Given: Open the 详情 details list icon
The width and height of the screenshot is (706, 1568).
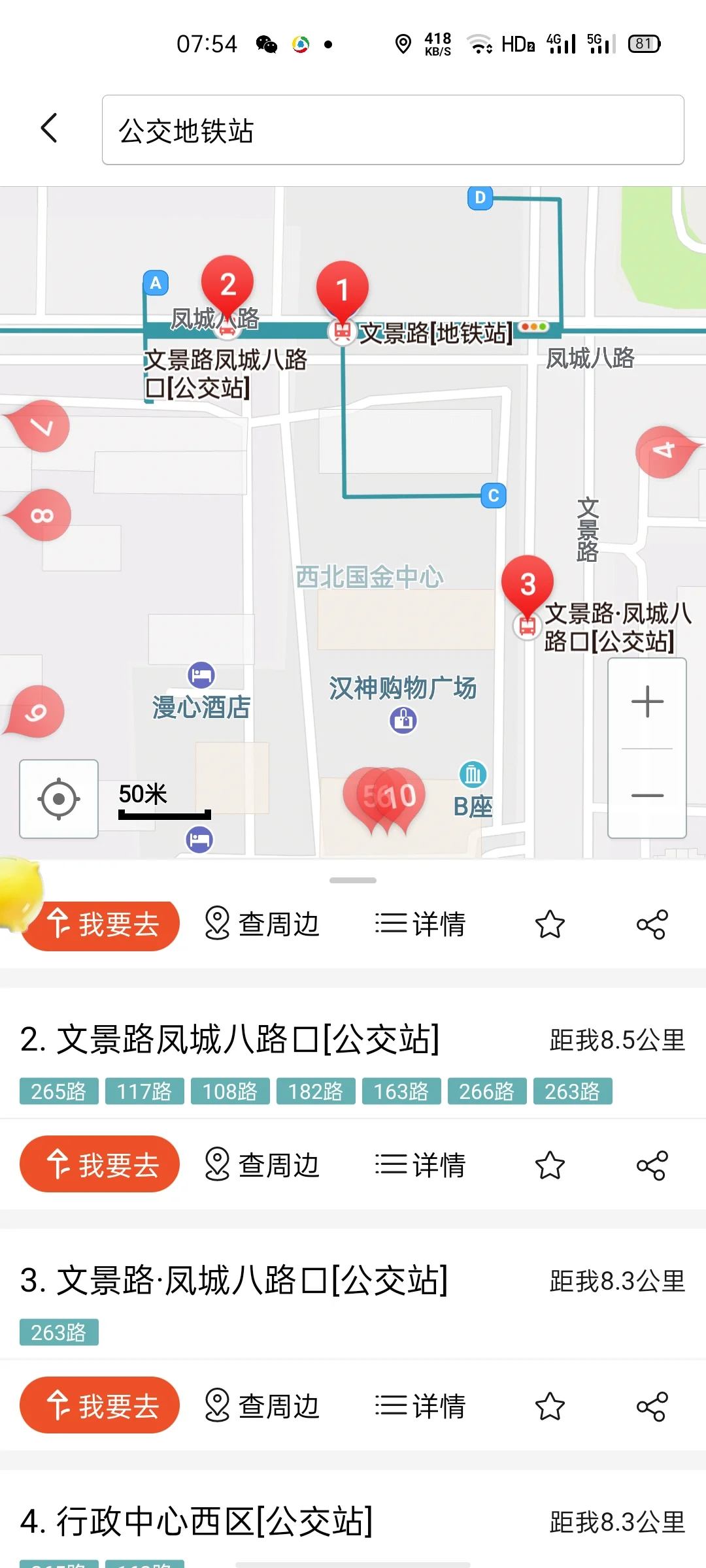Looking at the screenshot, I should pos(421,924).
